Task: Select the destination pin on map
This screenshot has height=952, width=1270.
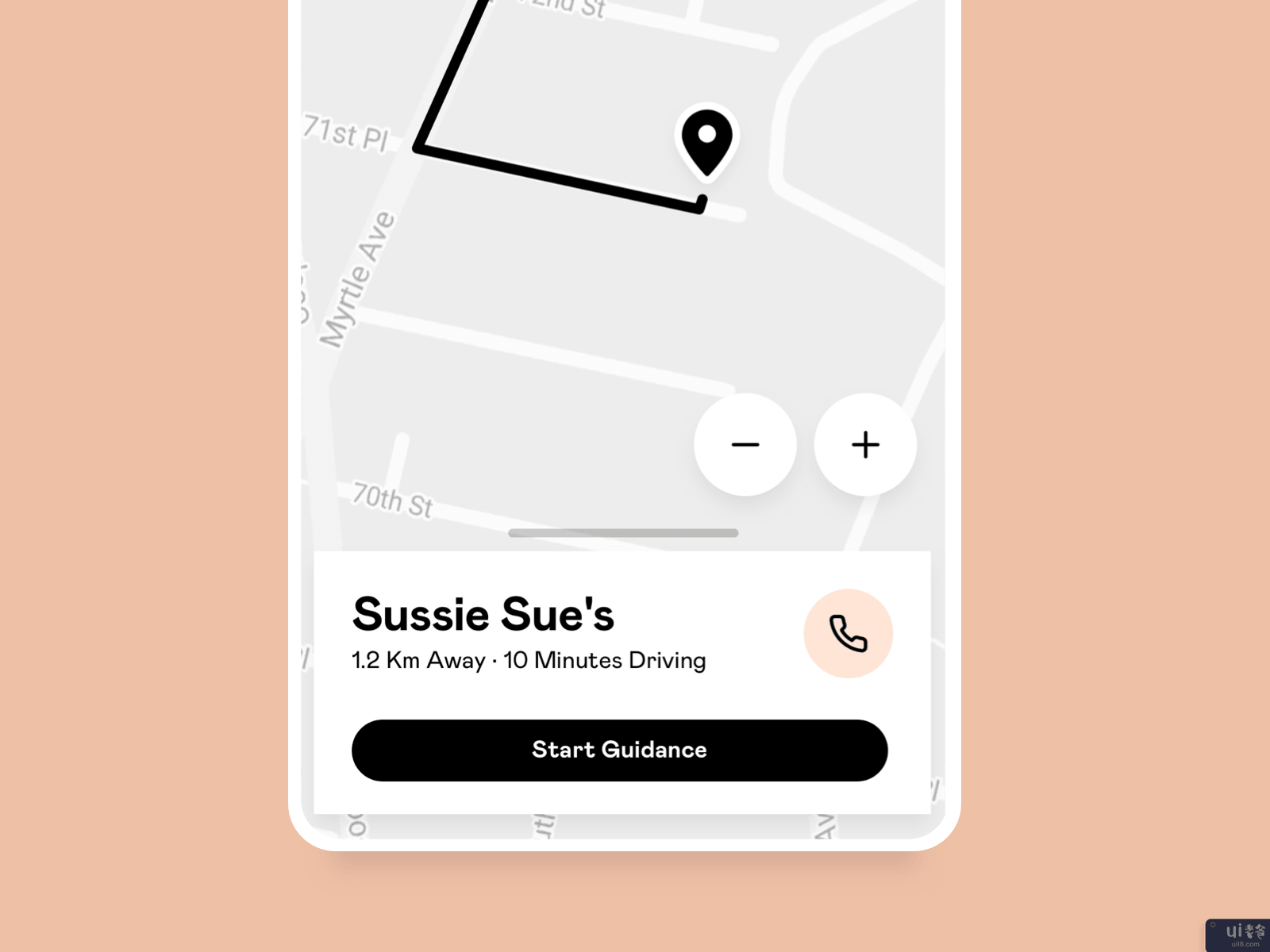Action: 706,141
